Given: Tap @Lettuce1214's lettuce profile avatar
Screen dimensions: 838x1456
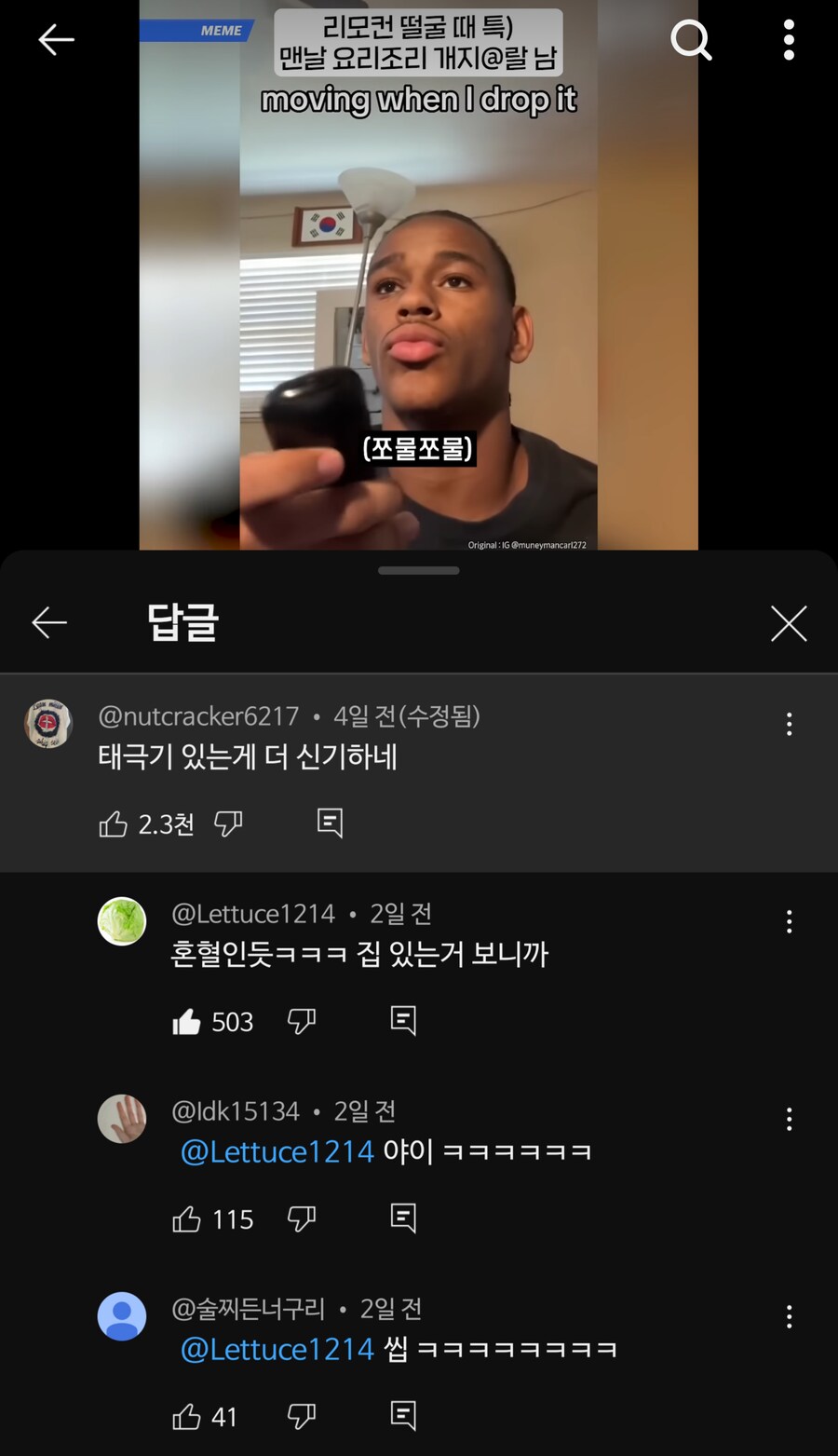Looking at the screenshot, I should 122,920.
